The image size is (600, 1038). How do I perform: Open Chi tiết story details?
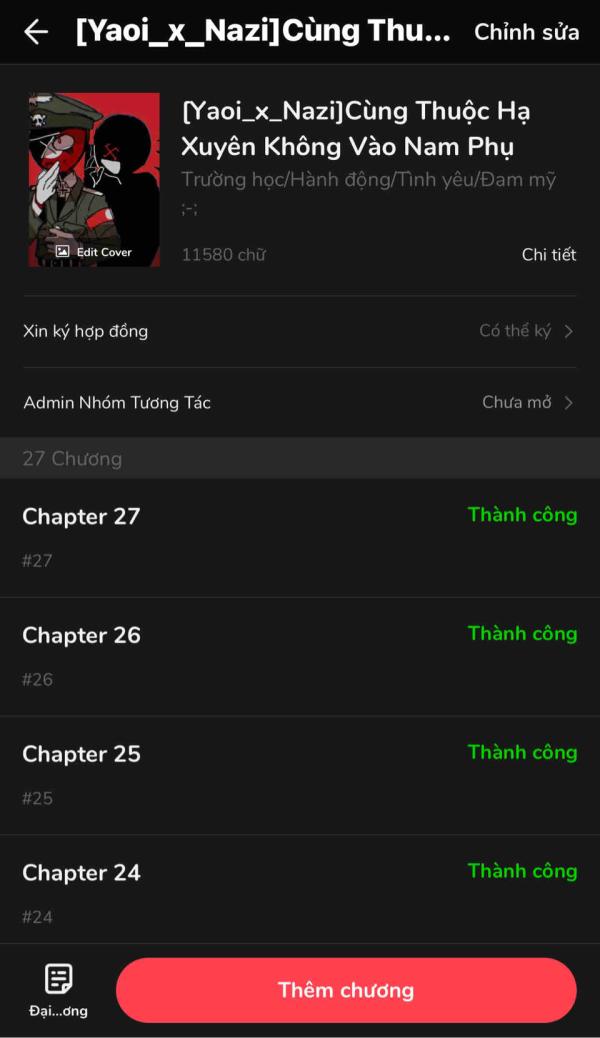coord(548,255)
